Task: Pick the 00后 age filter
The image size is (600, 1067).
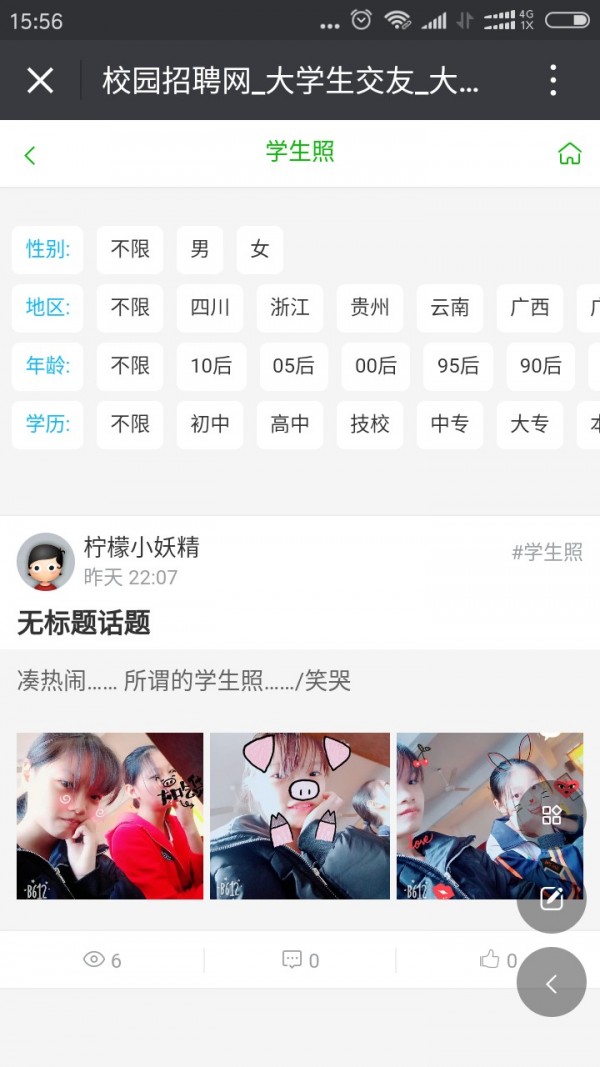Action: click(375, 366)
